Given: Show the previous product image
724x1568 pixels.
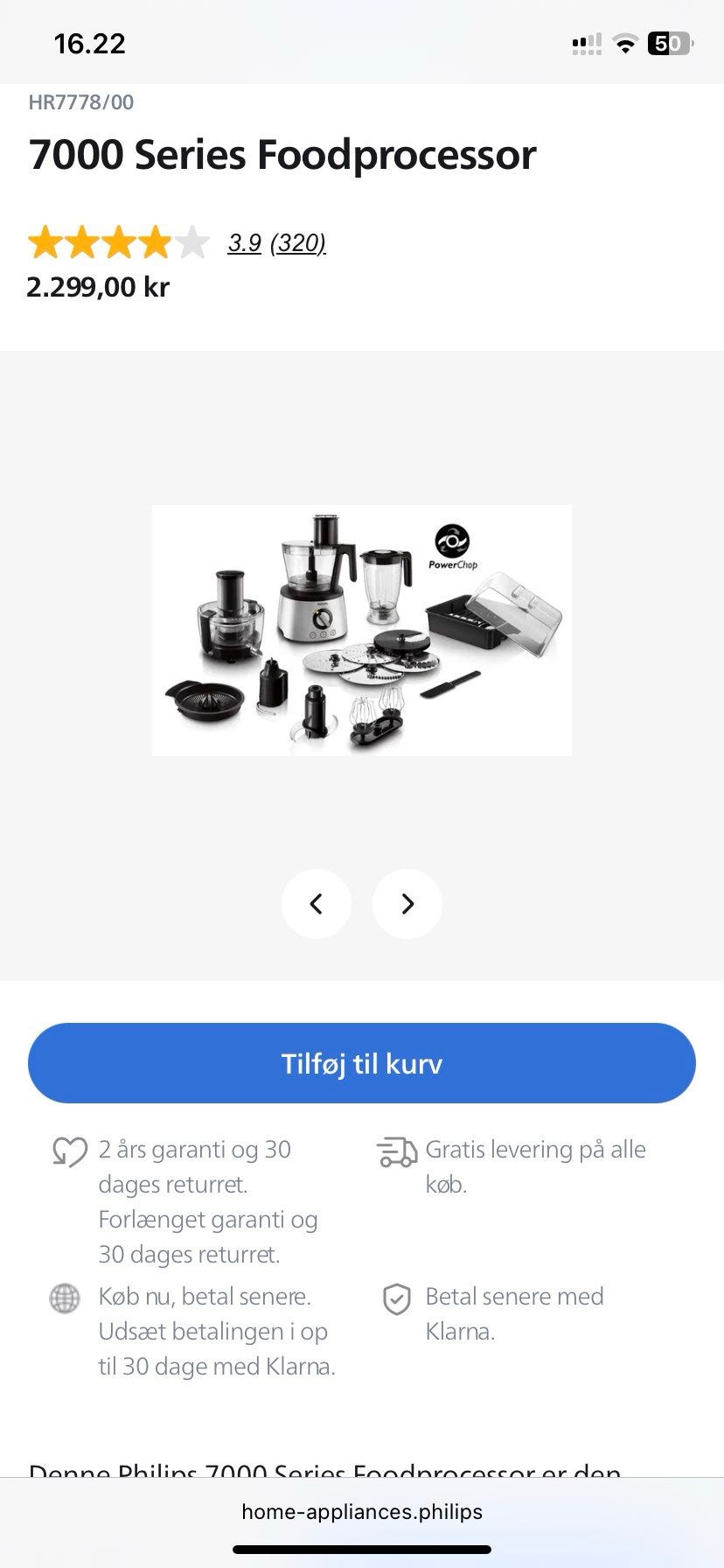Looking at the screenshot, I should (317, 904).
